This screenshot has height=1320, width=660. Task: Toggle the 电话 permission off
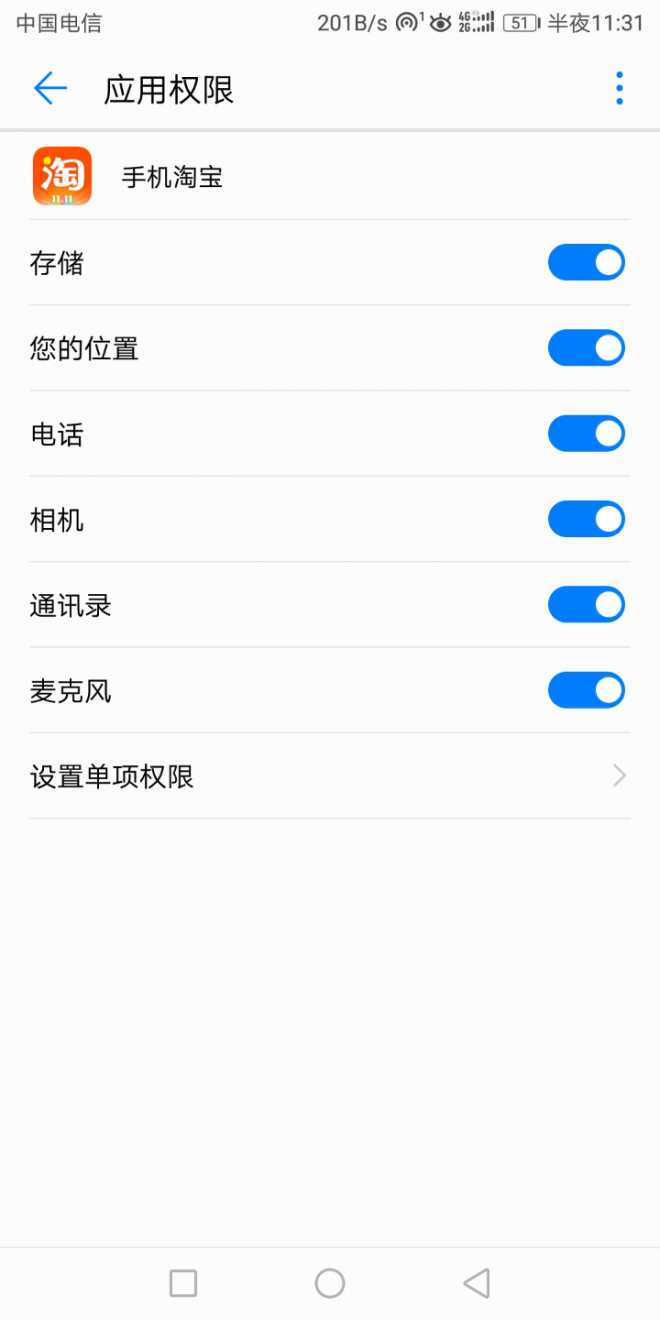point(586,434)
